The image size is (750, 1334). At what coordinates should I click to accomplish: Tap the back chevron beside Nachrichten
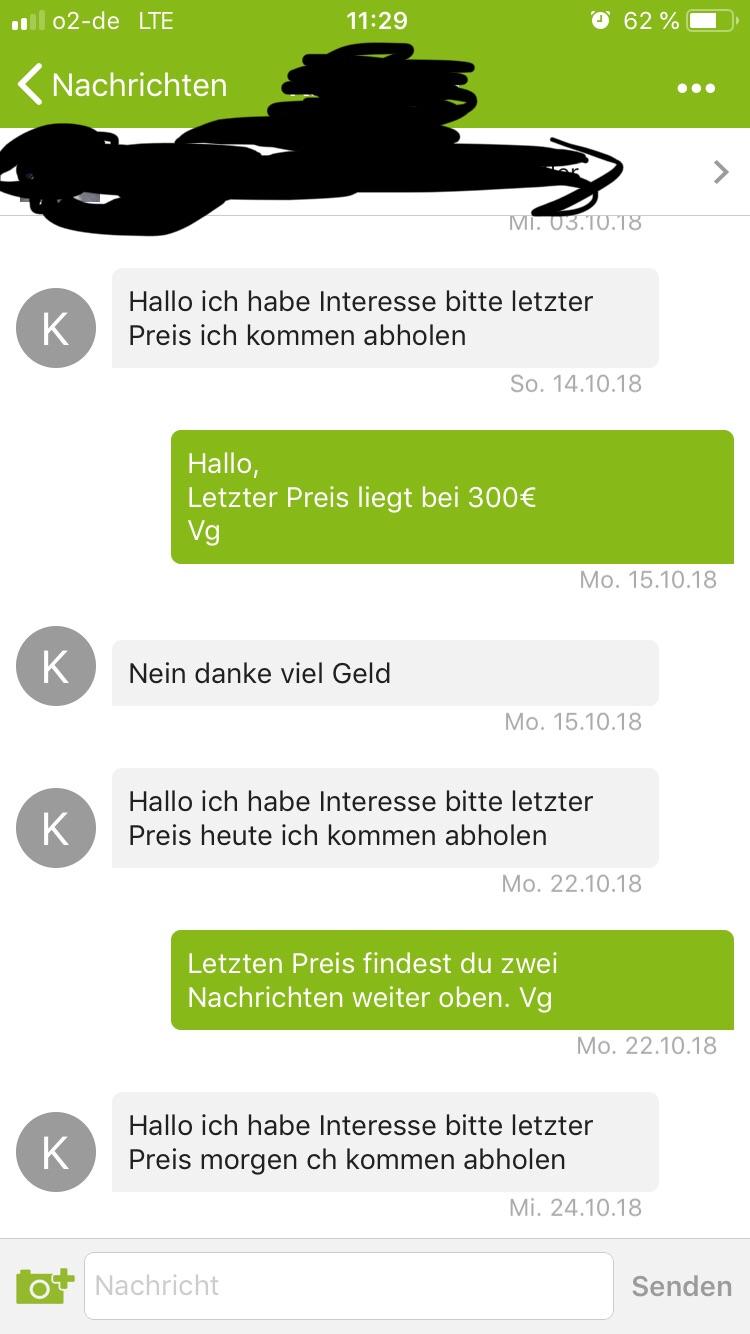(x=28, y=85)
